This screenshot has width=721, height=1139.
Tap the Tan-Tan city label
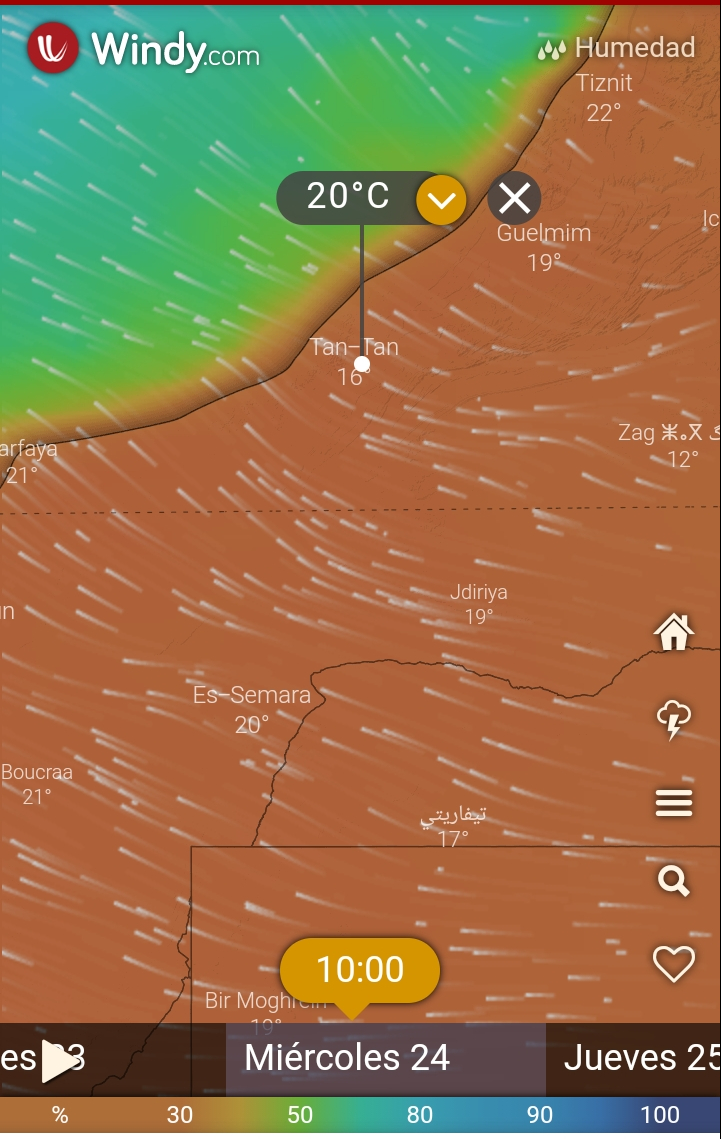[354, 348]
